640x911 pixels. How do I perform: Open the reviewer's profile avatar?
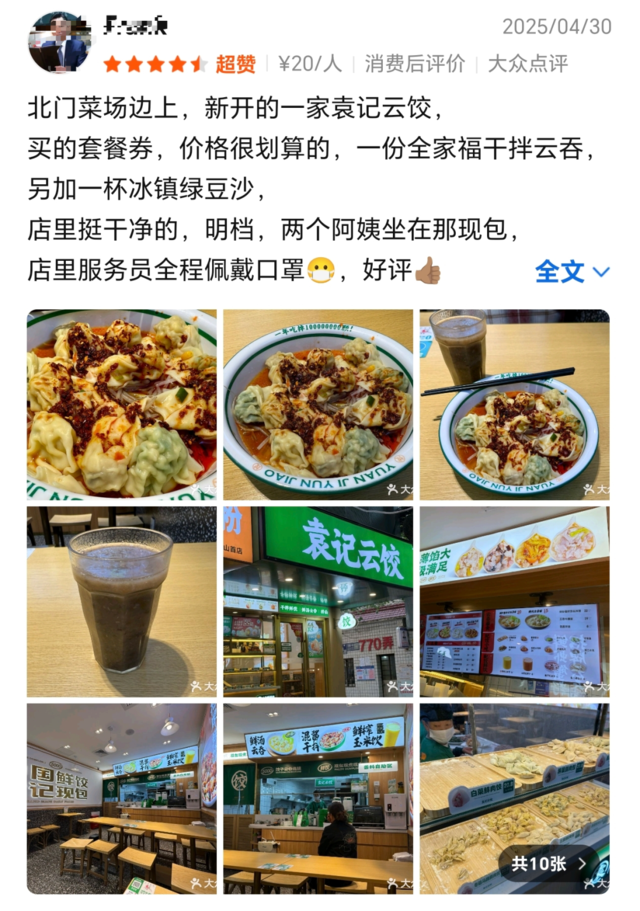click(60, 43)
